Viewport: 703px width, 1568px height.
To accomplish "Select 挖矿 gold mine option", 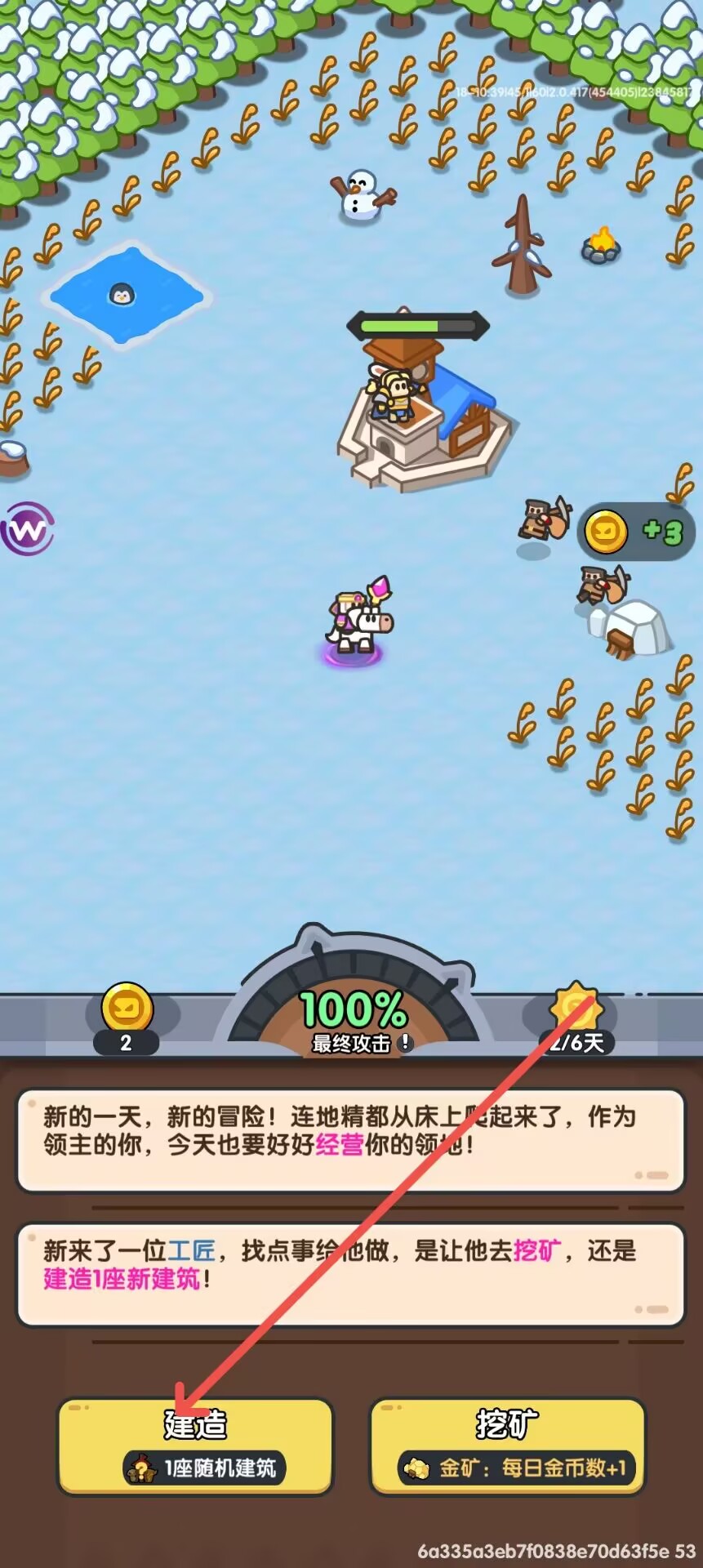I will [508, 1446].
